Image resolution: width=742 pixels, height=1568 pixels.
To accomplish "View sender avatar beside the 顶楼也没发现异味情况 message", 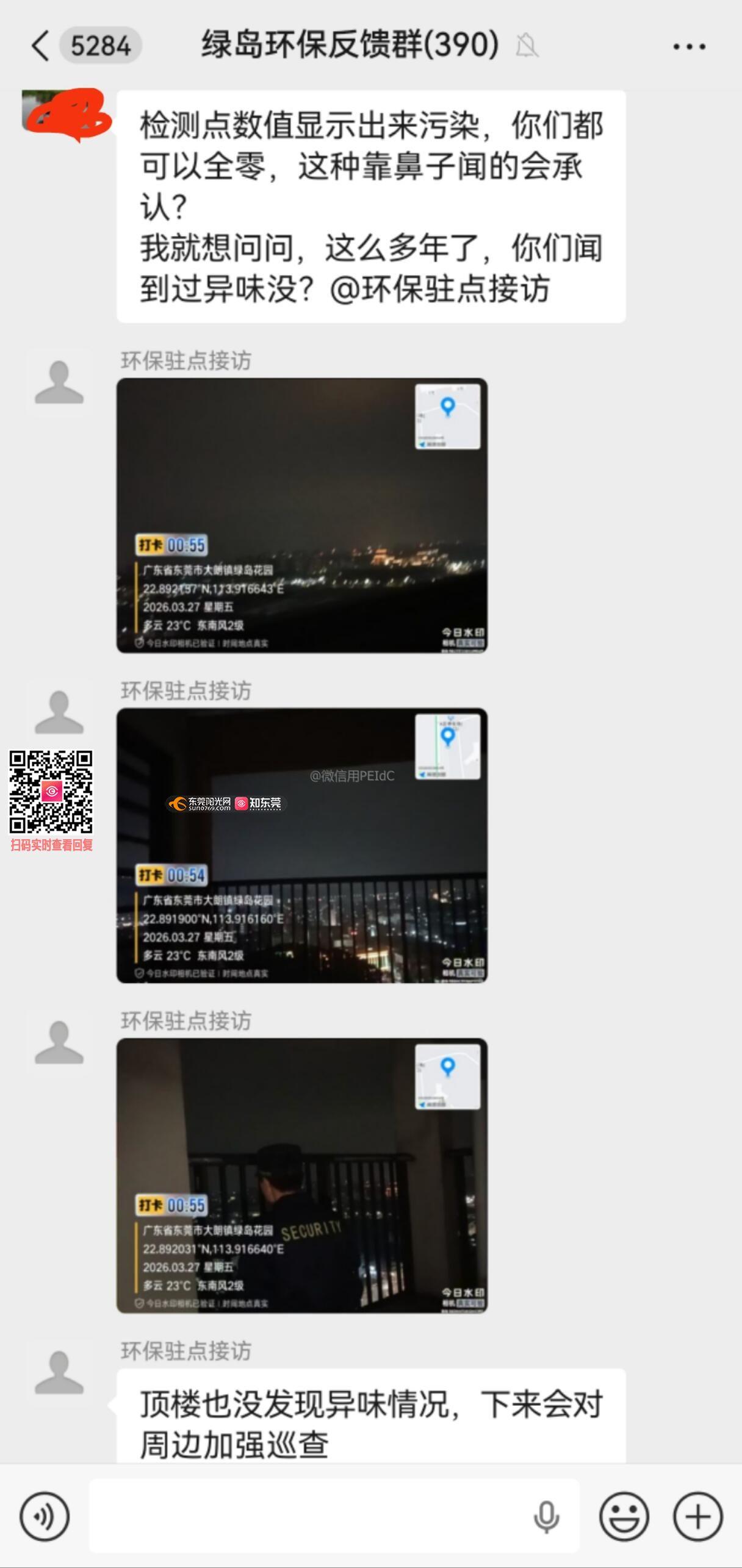I will pos(59,1372).
